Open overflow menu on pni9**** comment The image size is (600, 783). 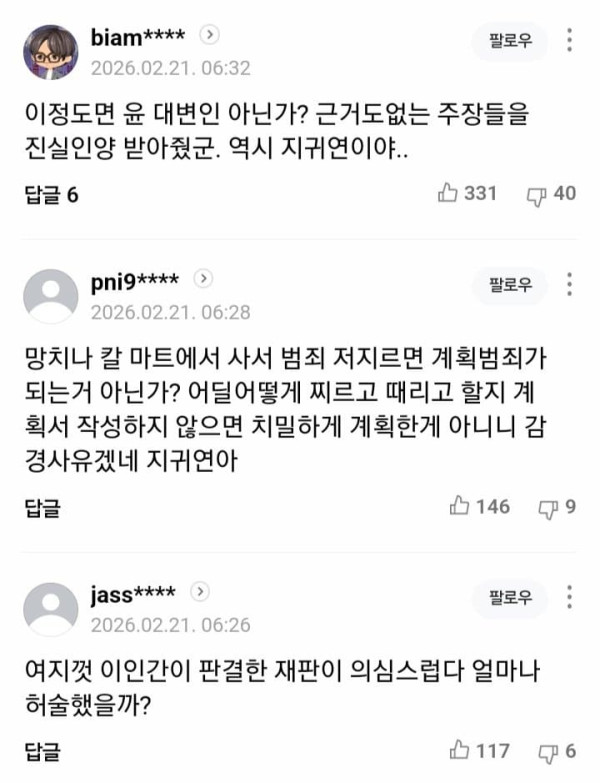click(570, 285)
